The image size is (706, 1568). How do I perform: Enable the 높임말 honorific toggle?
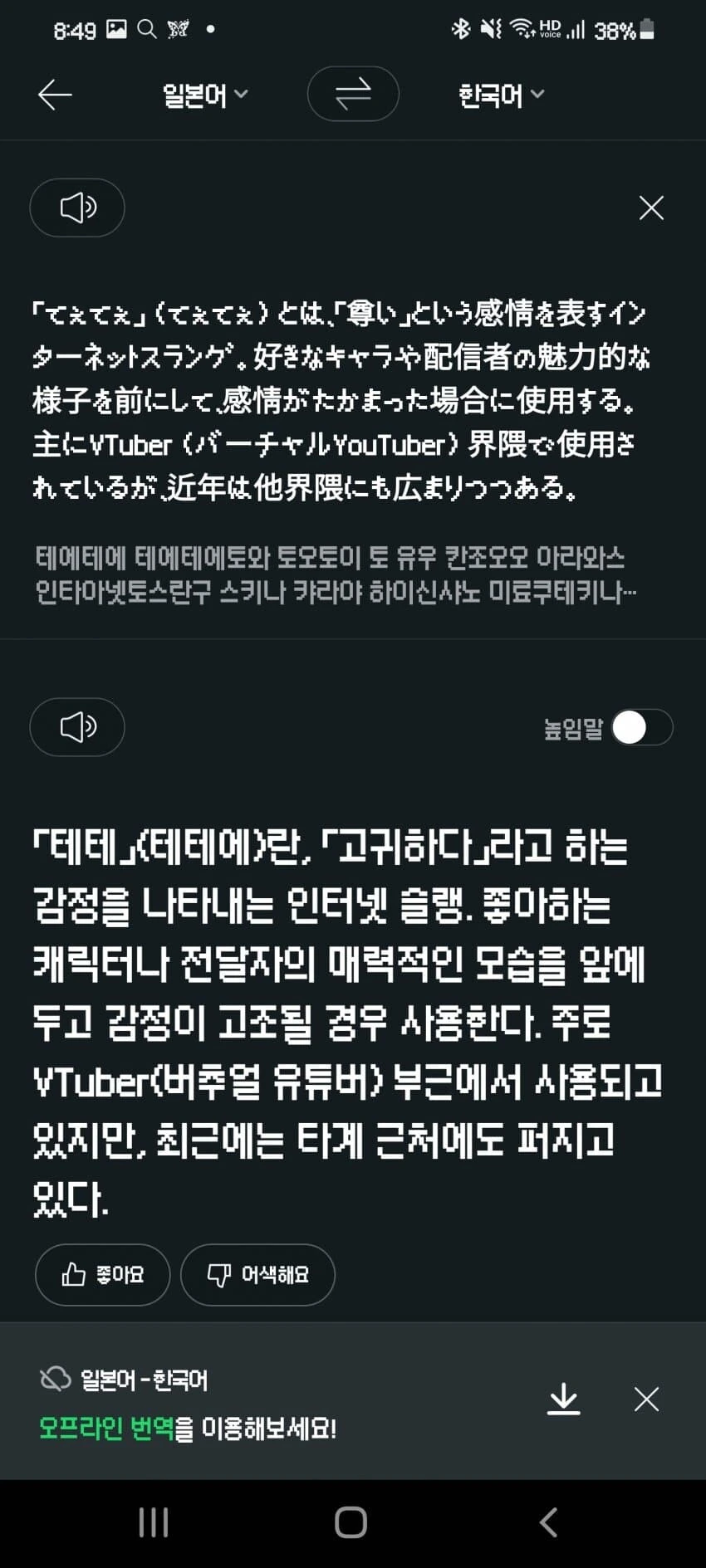click(x=642, y=728)
